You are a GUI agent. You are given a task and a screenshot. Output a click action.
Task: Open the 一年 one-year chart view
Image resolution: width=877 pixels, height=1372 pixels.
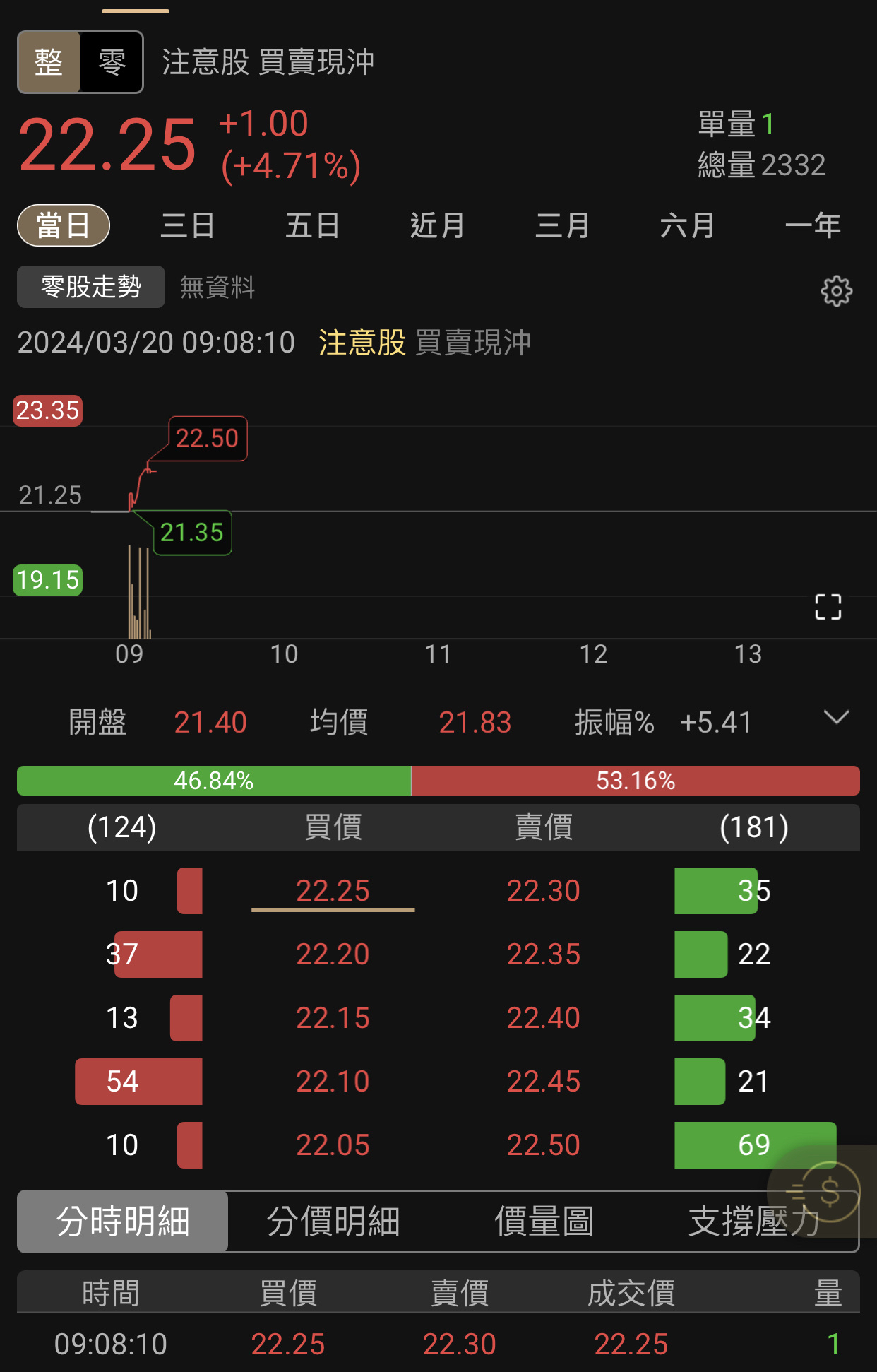(813, 225)
